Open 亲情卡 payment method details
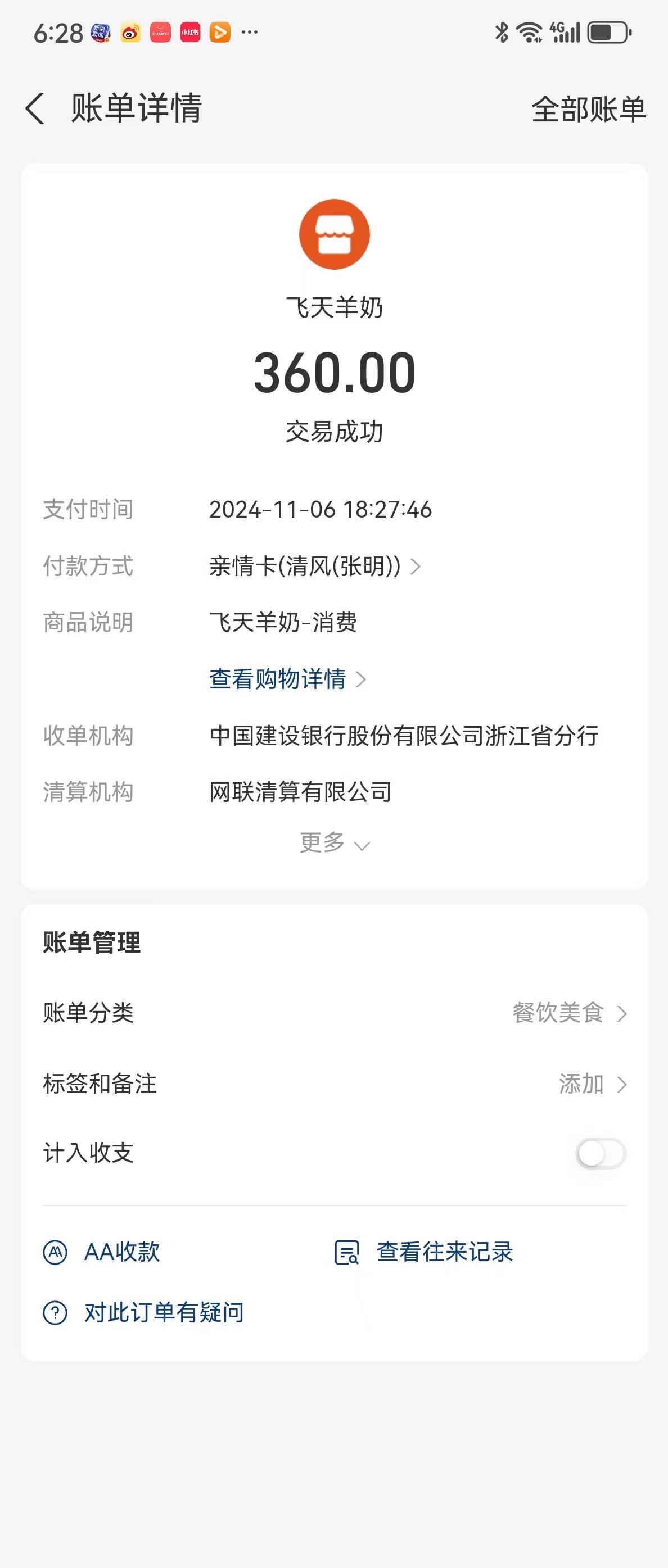Image resolution: width=668 pixels, height=1568 pixels. (x=314, y=567)
